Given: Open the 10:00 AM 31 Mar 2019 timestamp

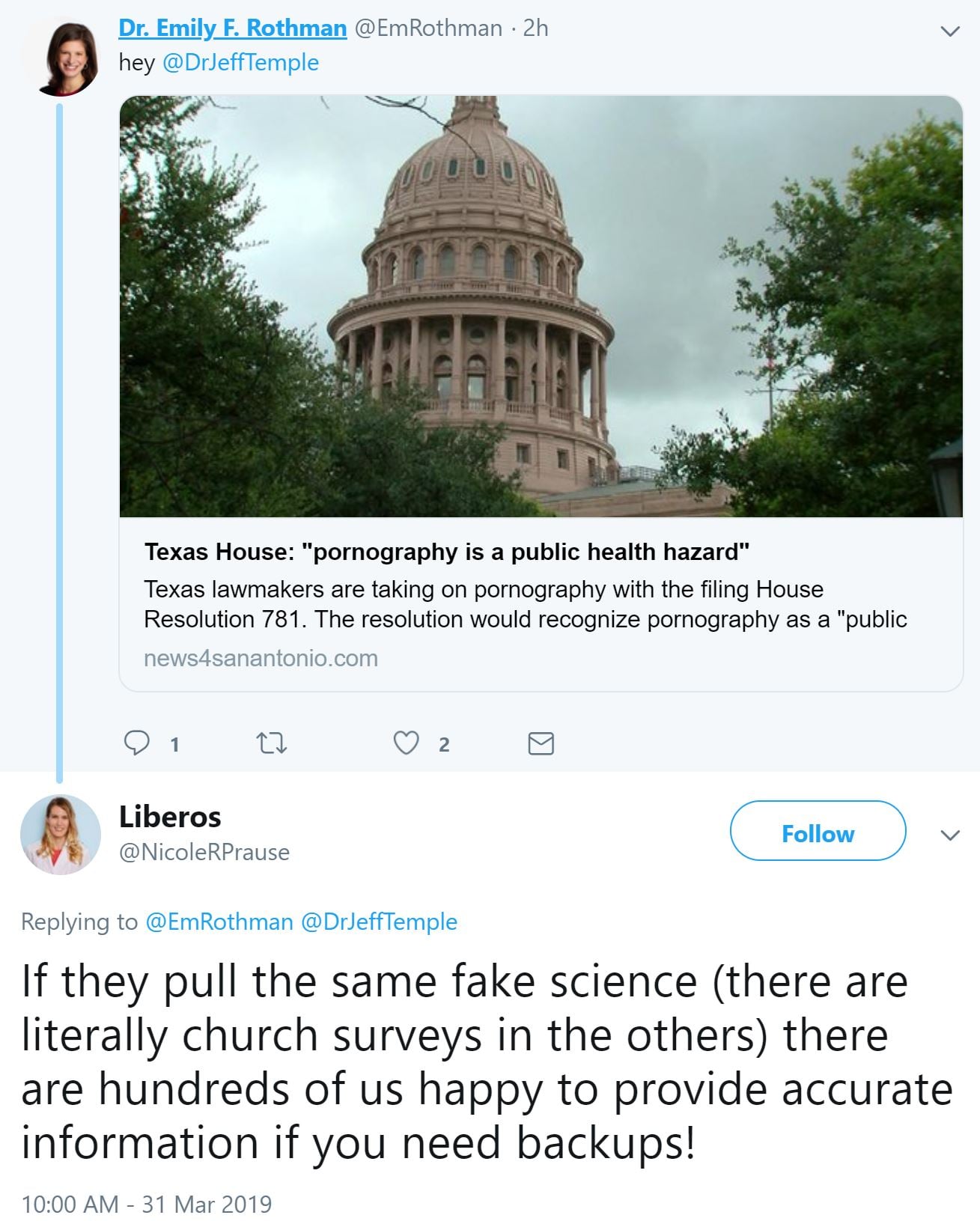Looking at the screenshot, I should click(x=147, y=1204).
